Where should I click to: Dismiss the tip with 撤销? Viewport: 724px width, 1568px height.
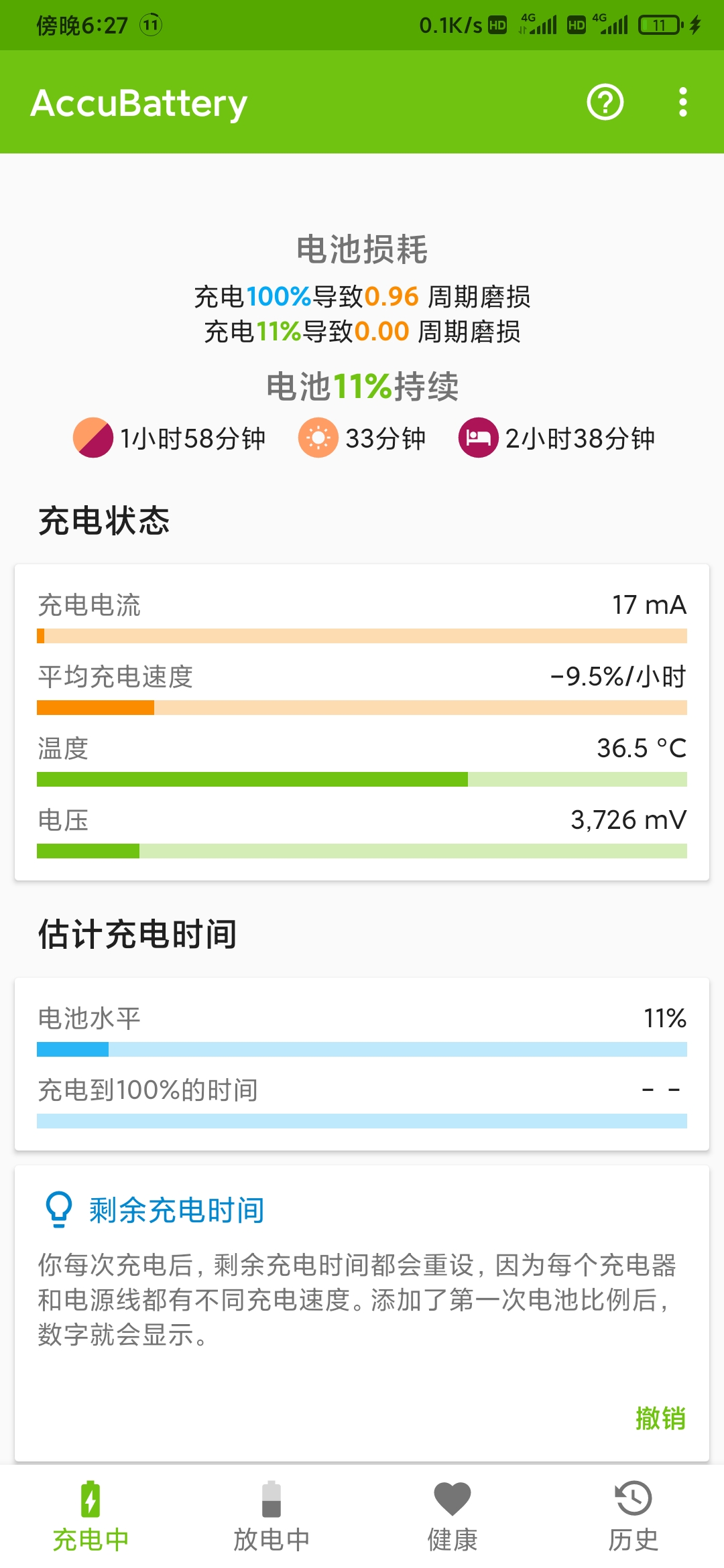[660, 1418]
